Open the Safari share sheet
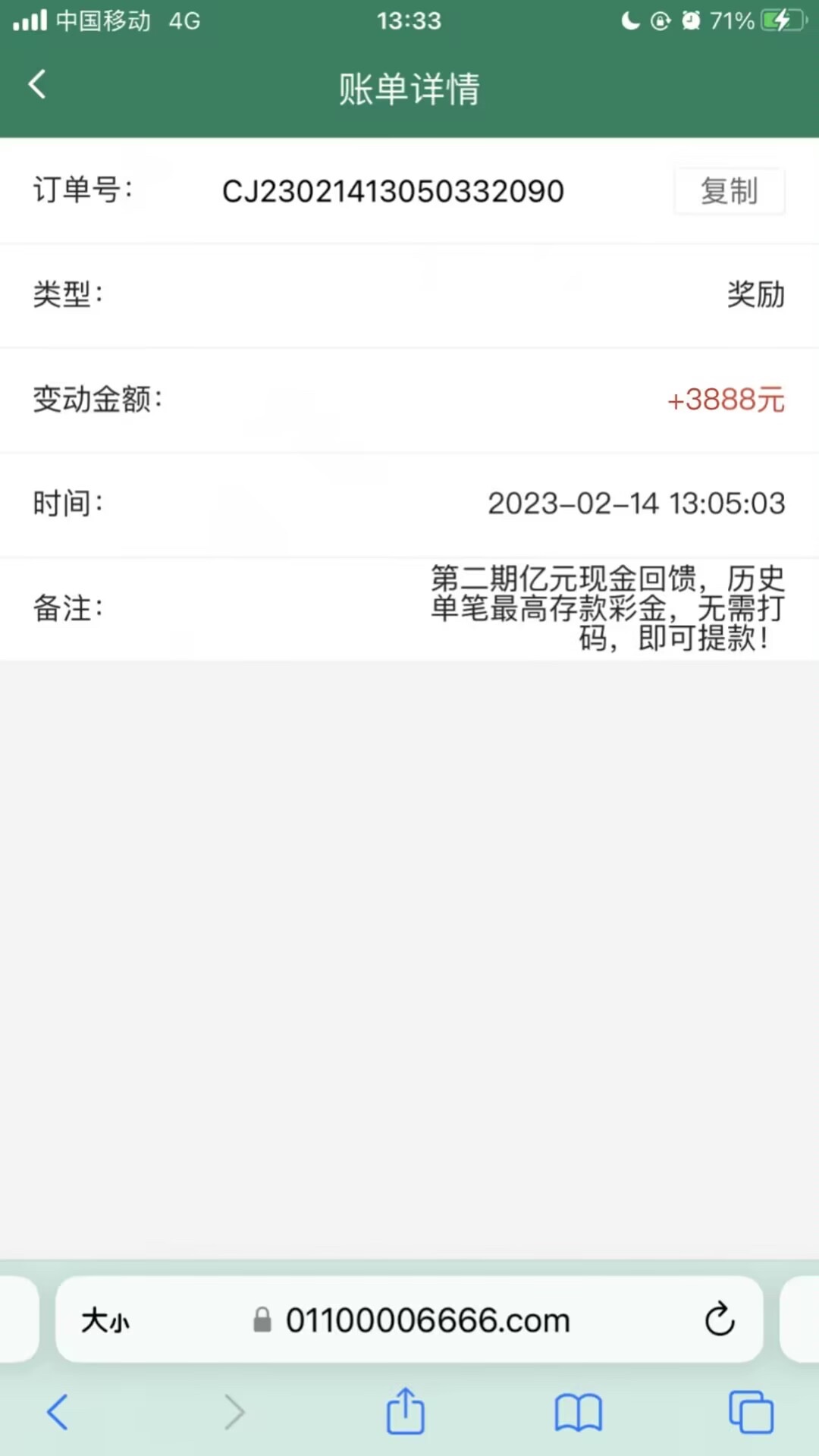The width and height of the screenshot is (819, 1456). [406, 1411]
